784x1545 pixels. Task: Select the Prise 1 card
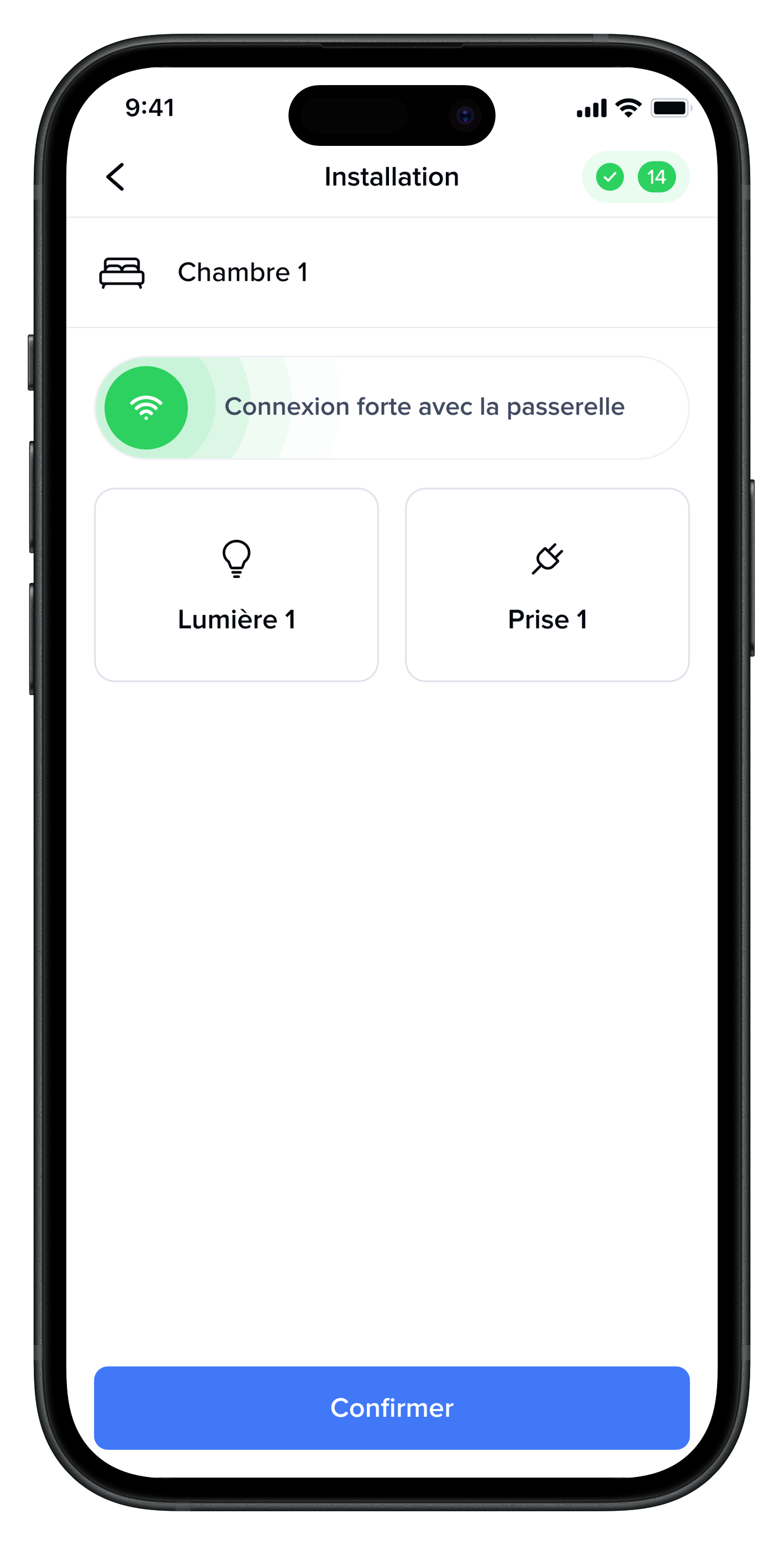[x=547, y=585]
